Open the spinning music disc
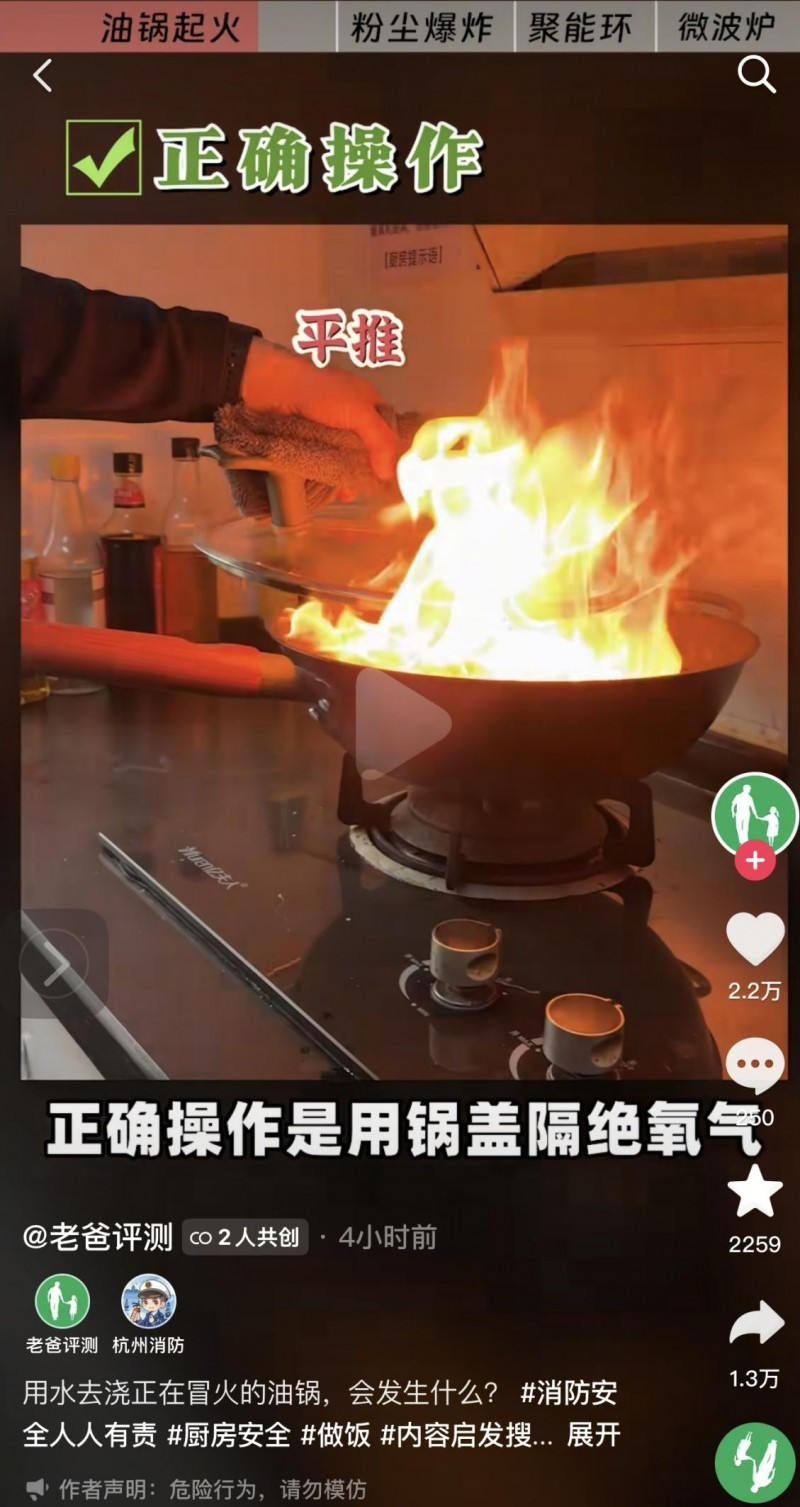The height and width of the screenshot is (1507, 800). point(755,1463)
